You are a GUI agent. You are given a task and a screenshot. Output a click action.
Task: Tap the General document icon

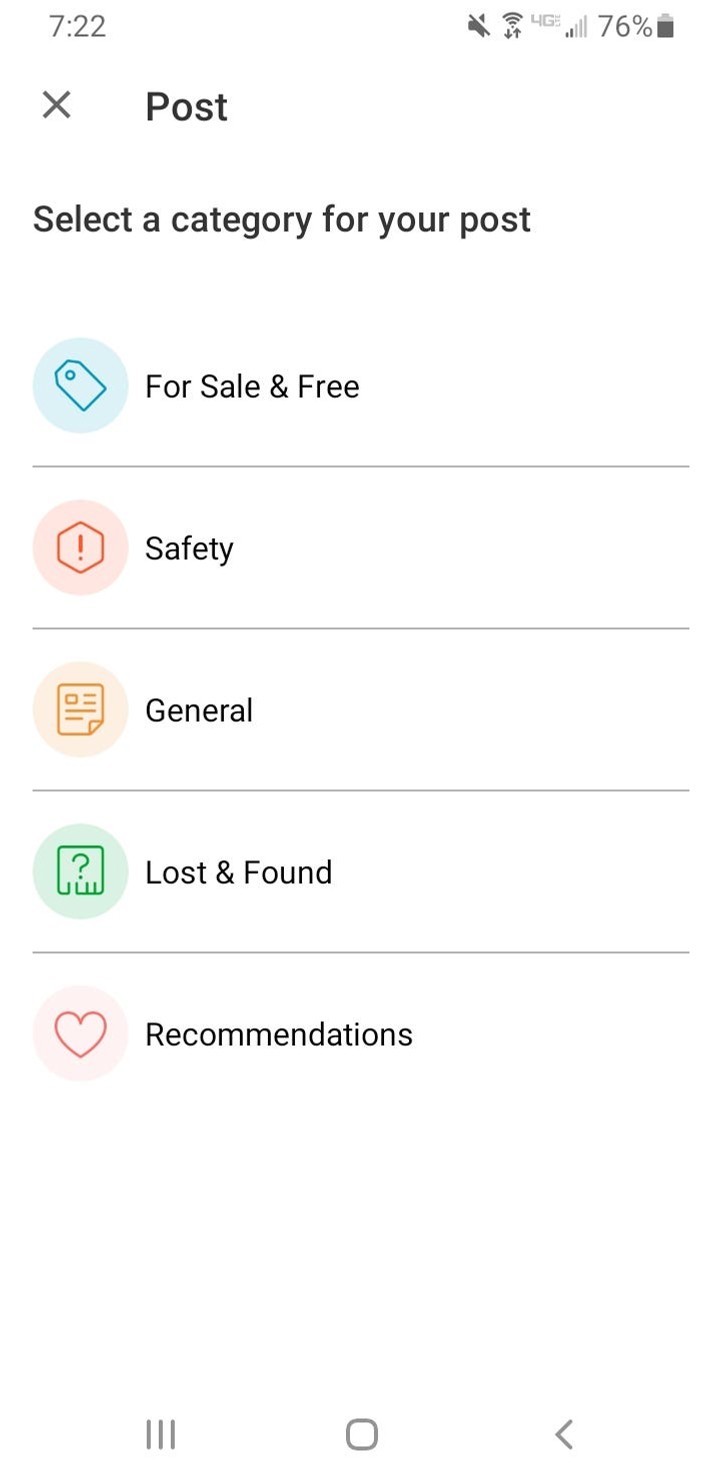coord(80,709)
